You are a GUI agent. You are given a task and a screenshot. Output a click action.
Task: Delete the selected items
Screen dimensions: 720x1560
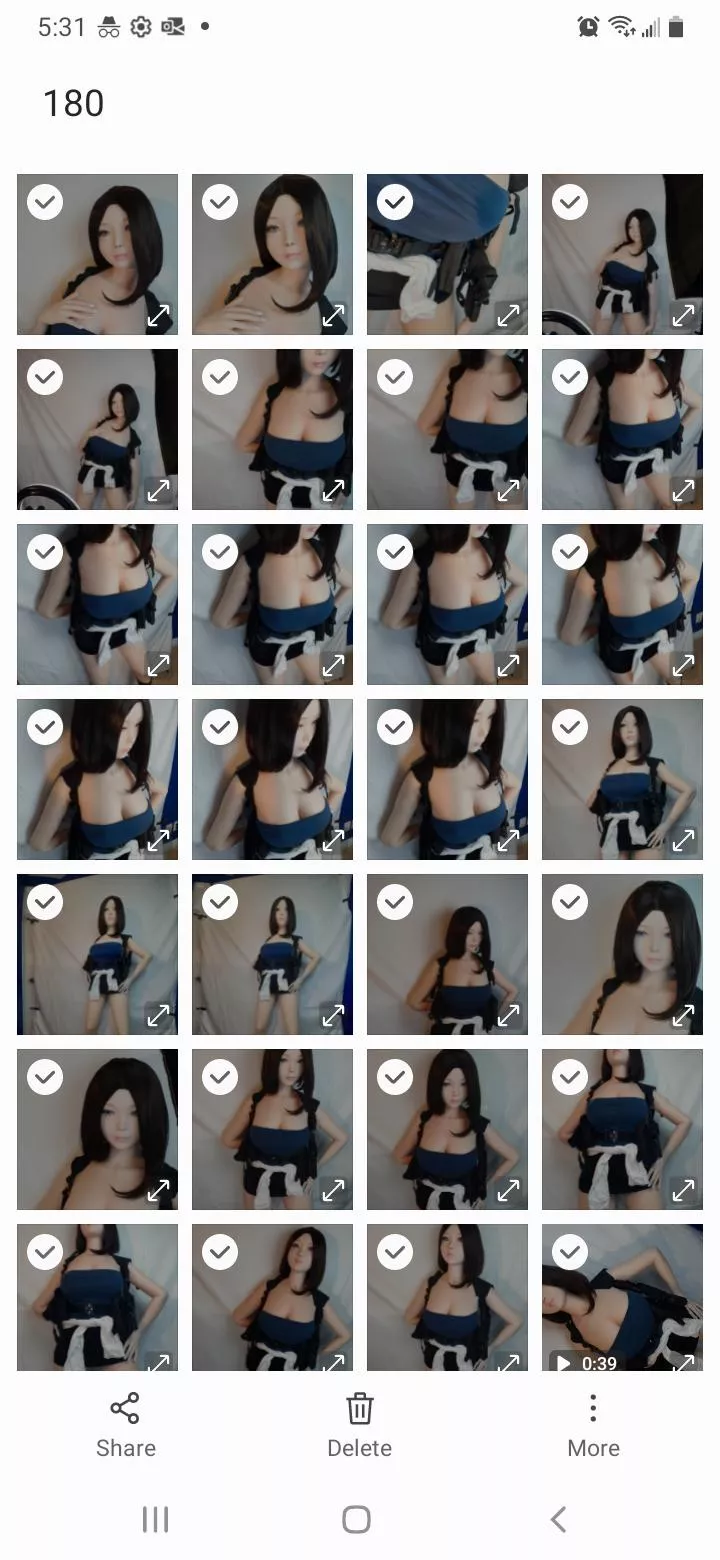coord(359,1425)
